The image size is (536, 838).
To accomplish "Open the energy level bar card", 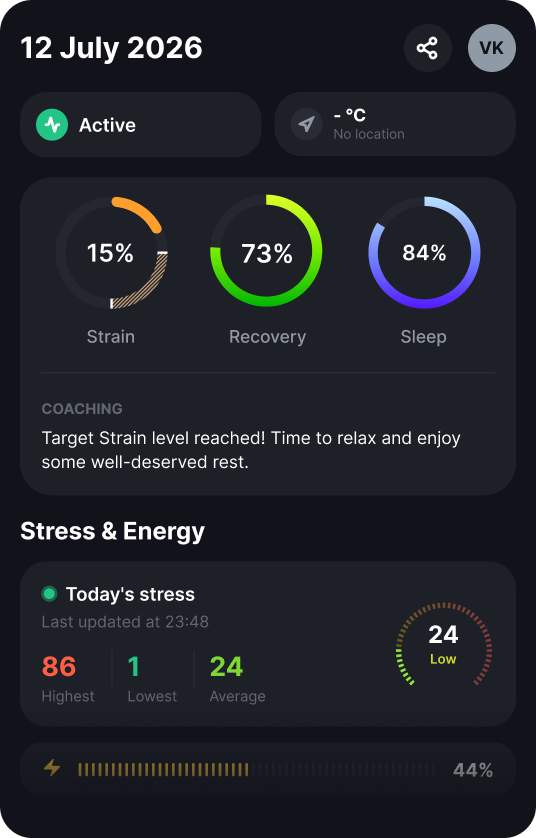I will click(x=268, y=770).
